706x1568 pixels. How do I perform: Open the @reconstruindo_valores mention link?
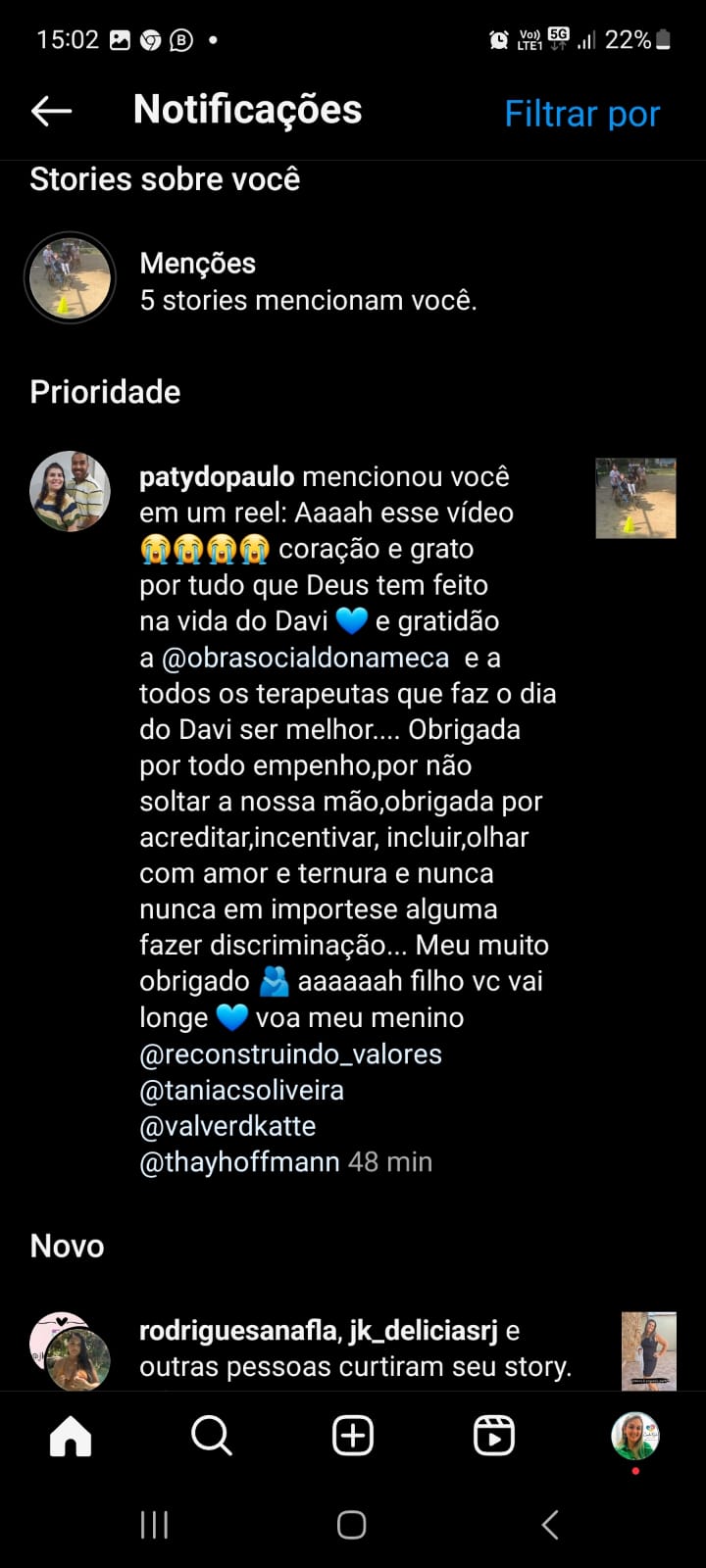click(x=291, y=1054)
